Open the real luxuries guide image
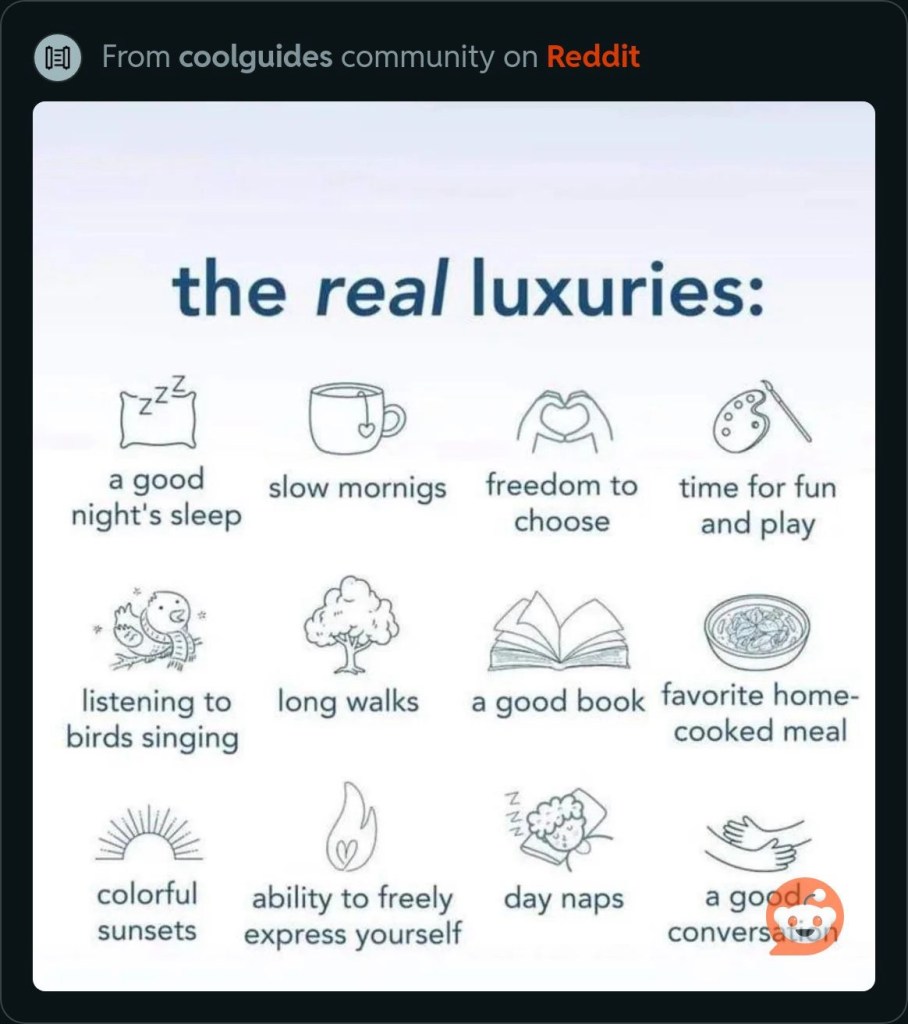 click(x=453, y=545)
